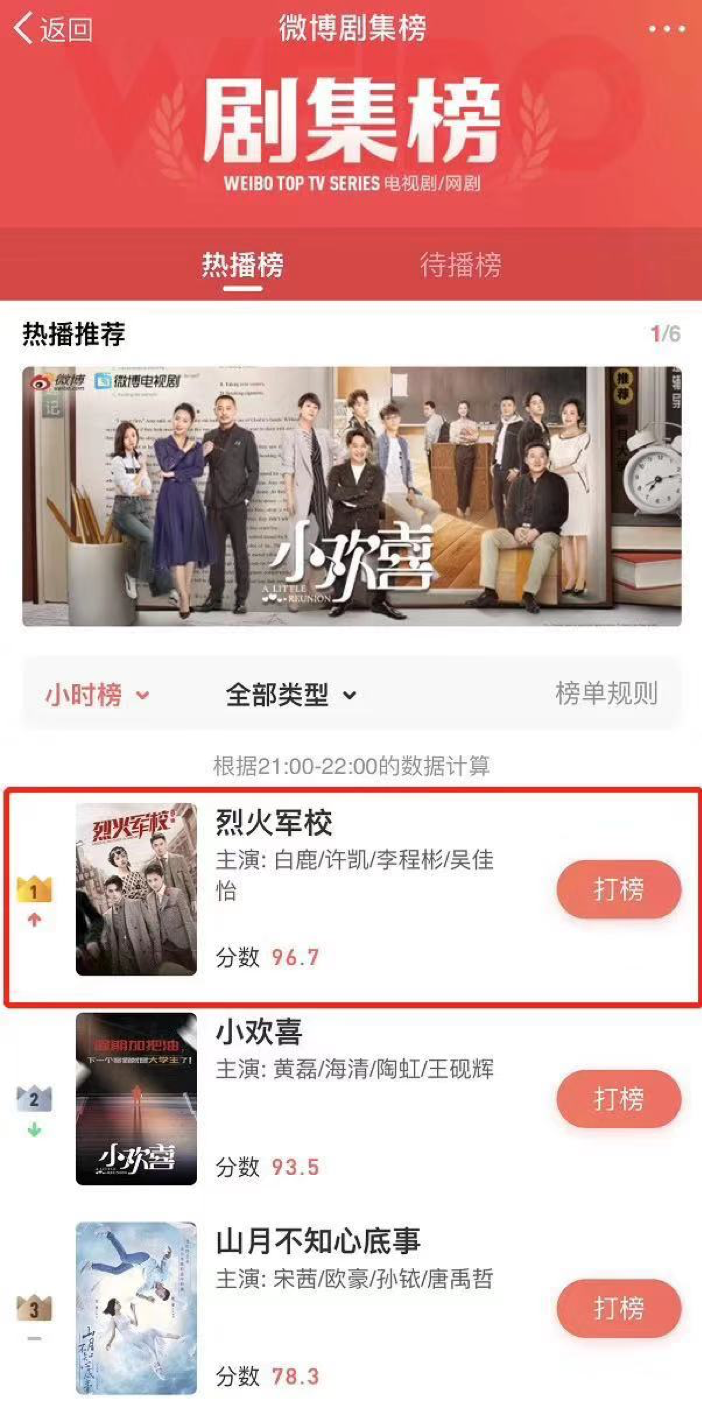Image resolution: width=702 pixels, height=1427 pixels.
Task: Expand the 小时榜 dropdown
Action: pos(97,694)
